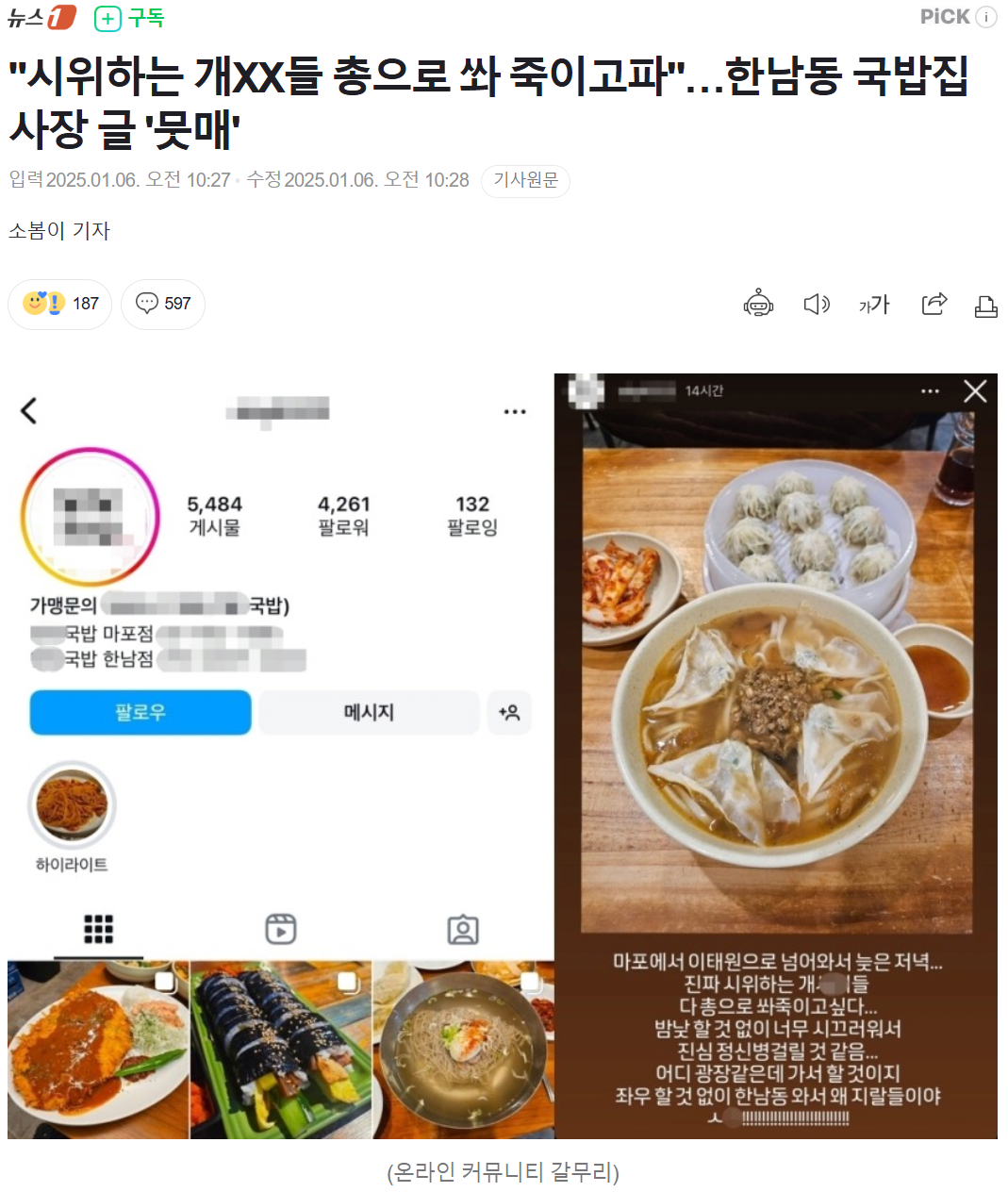Image resolution: width=1008 pixels, height=1192 pixels.
Task: Open the 기사원문 original article link
Action: (x=525, y=180)
